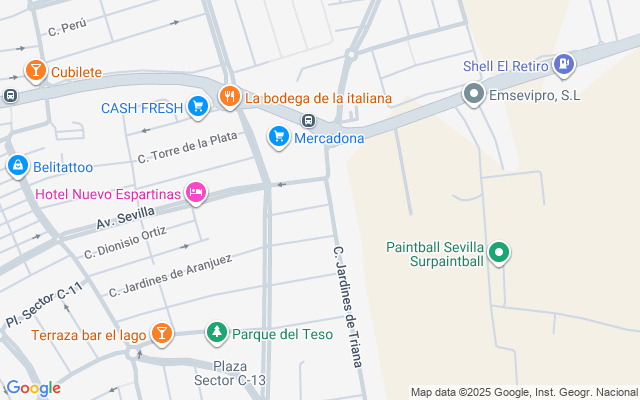Select the CASH FRESH store pin
The image size is (640, 400).
[198, 107]
